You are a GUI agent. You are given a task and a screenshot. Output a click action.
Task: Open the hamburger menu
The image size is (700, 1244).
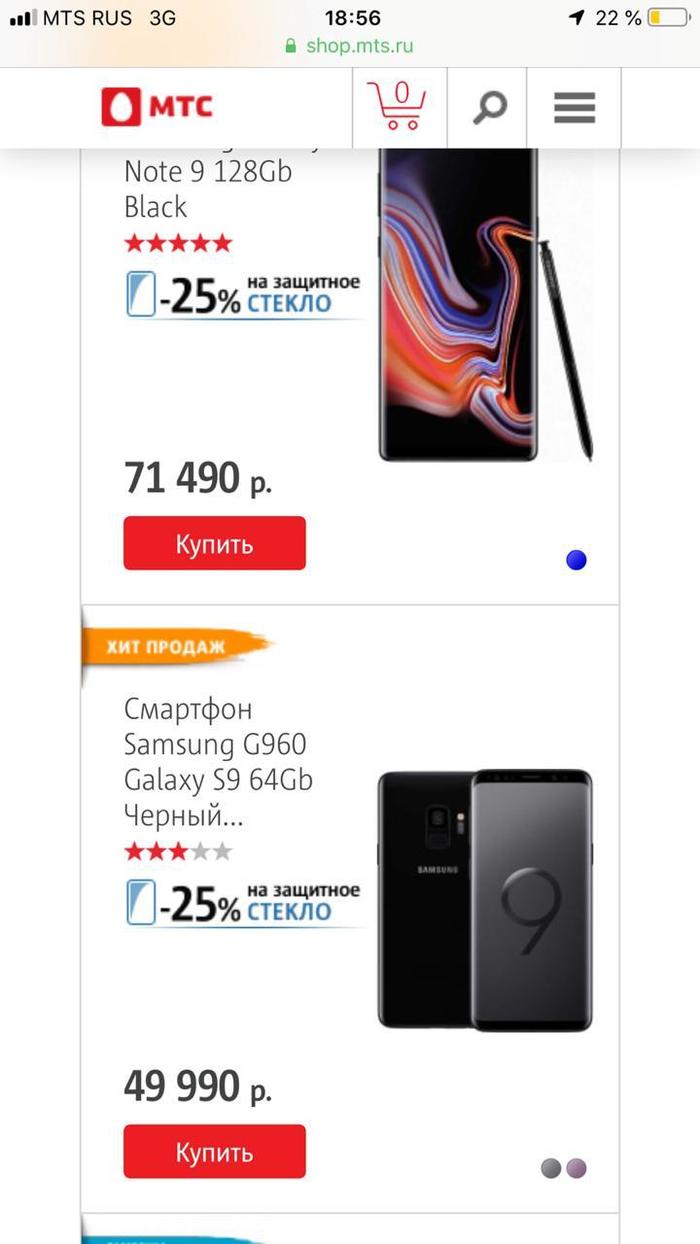tap(574, 107)
